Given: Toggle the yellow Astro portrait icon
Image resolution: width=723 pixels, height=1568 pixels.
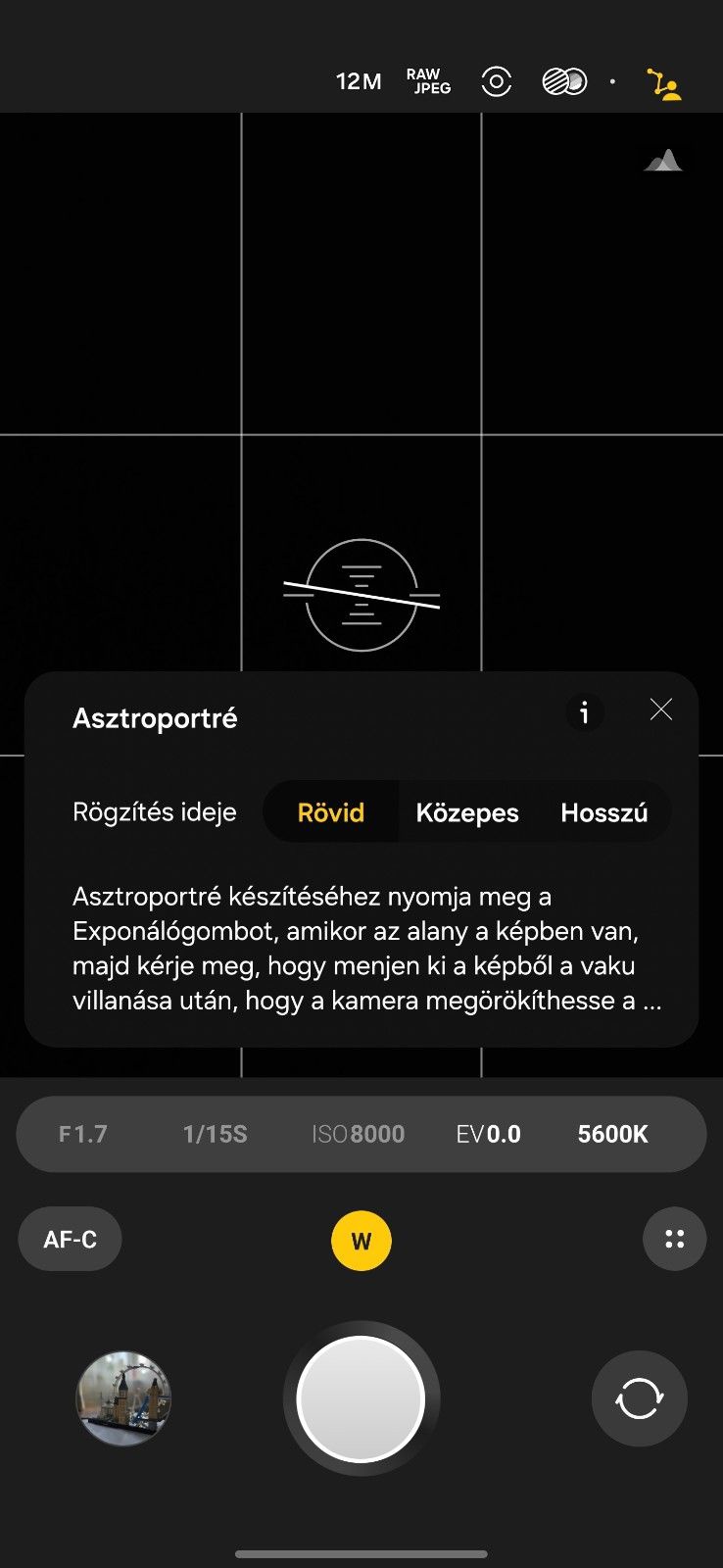Looking at the screenshot, I should tap(664, 84).
